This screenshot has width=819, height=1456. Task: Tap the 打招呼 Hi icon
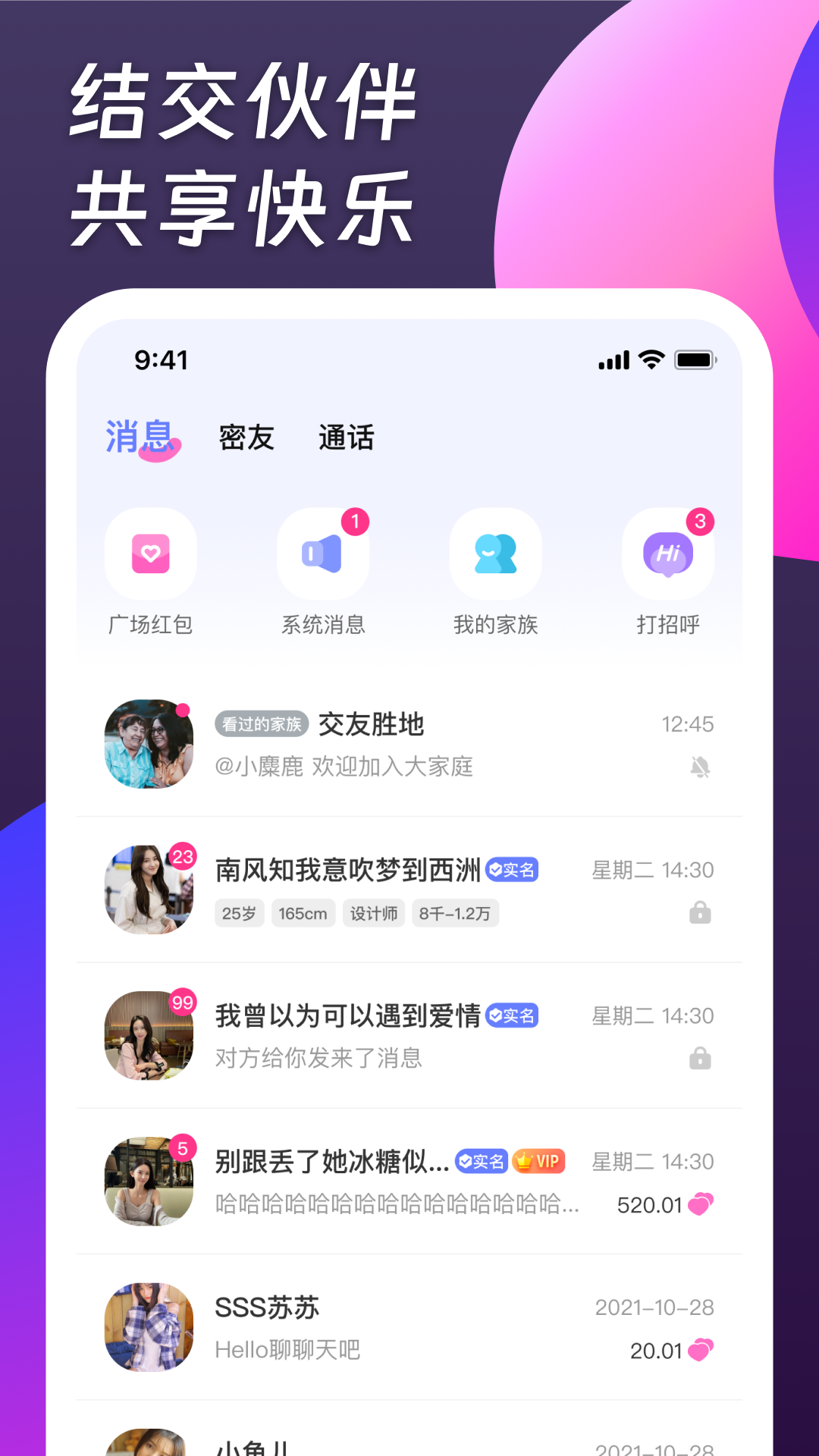[x=667, y=554]
